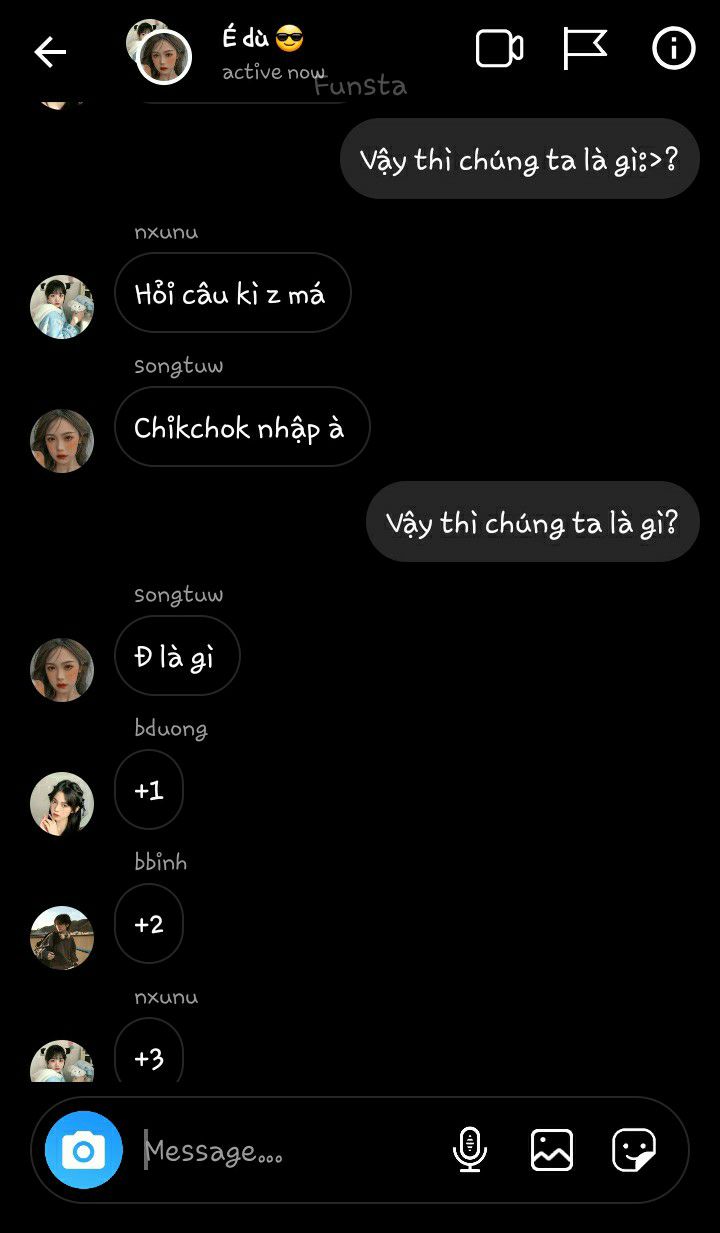Viewport: 720px width, 1233px height.
Task: Go back using the top-left arrow
Action: [x=50, y=52]
